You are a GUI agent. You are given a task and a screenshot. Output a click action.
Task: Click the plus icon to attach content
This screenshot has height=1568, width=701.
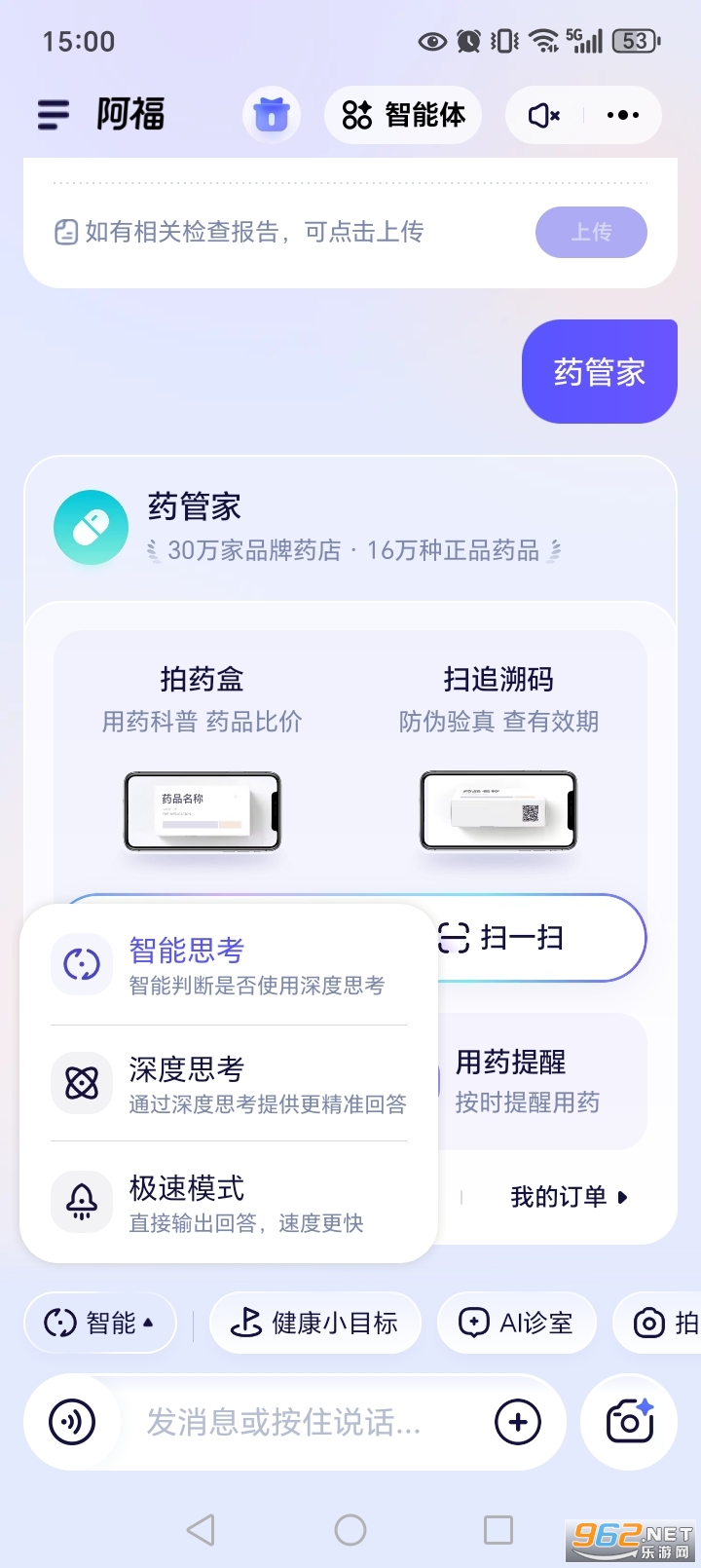(517, 1421)
